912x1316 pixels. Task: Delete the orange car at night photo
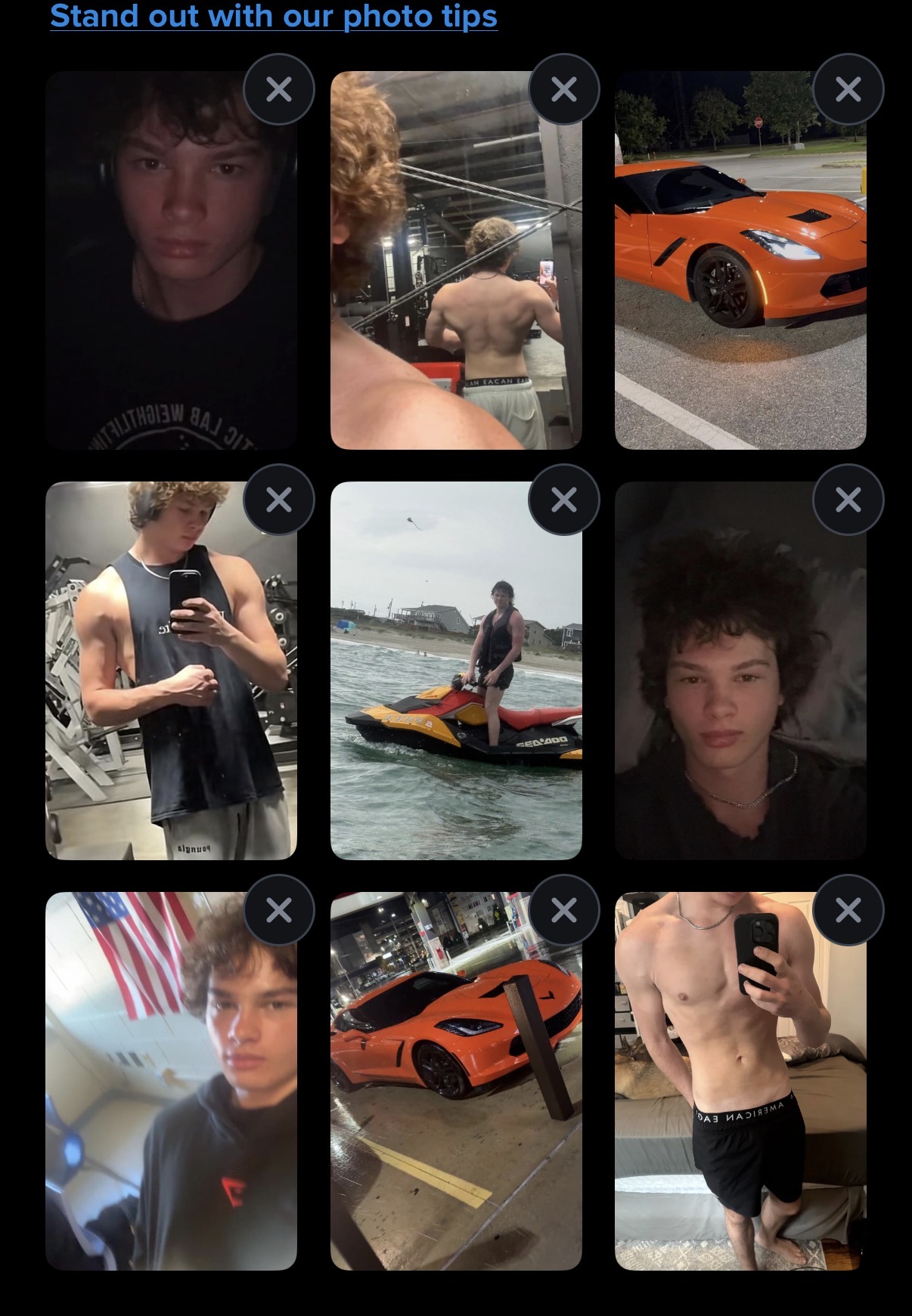[848, 89]
